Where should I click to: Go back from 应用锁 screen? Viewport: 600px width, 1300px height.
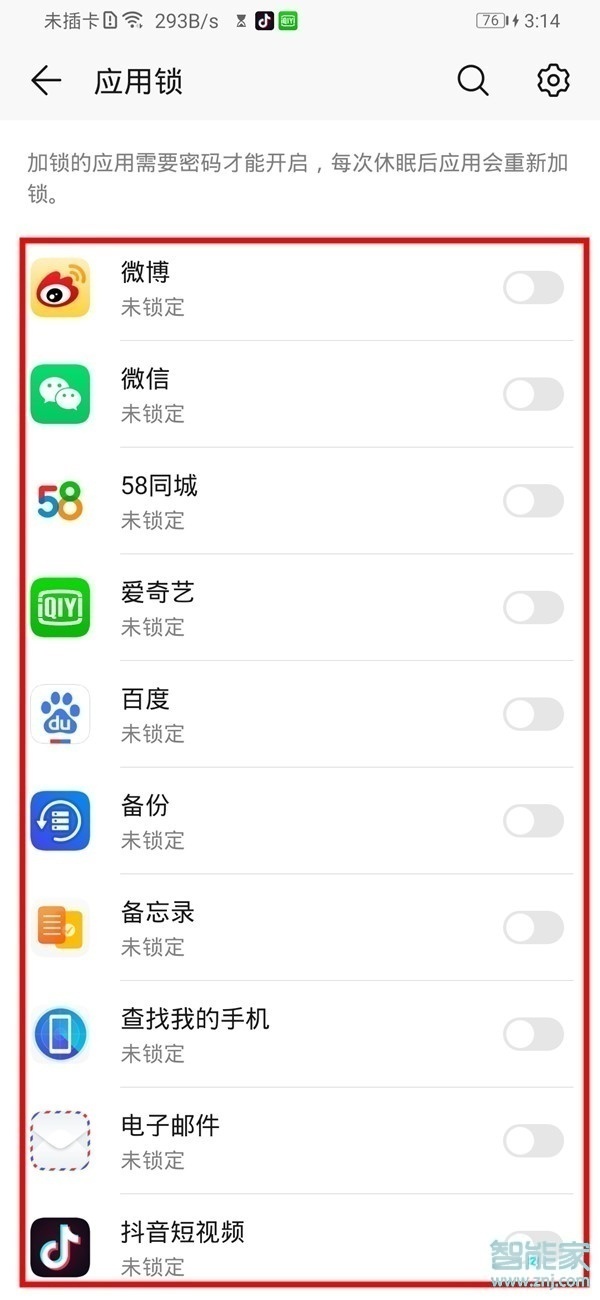coord(46,81)
